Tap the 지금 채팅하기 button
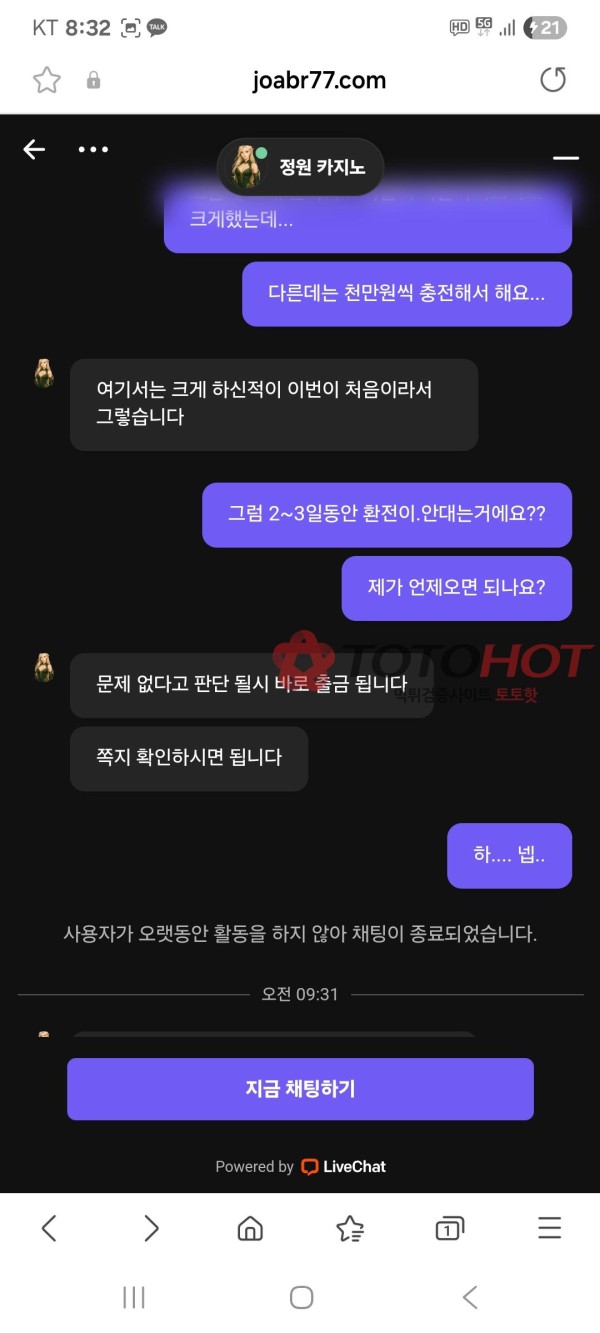 pos(300,1089)
